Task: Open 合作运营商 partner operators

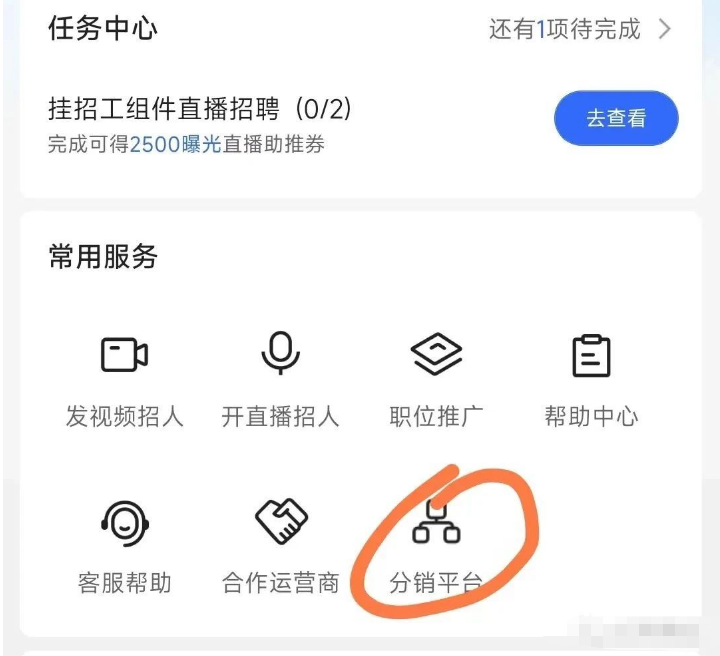Action: [x=280, y=547]
